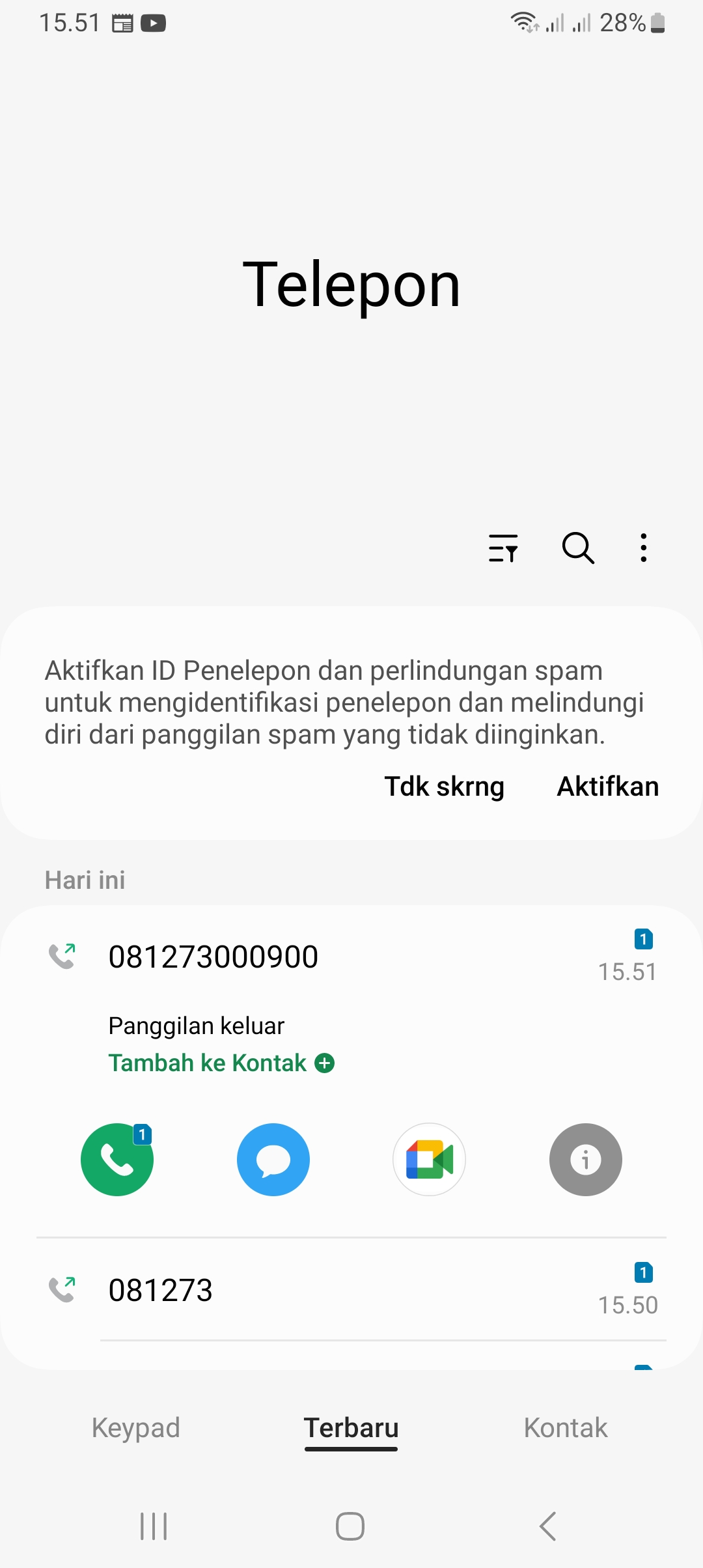Start a Google Meet video call
Viewport: 703px width, 1568px height.
click(x=430, y=1159)
